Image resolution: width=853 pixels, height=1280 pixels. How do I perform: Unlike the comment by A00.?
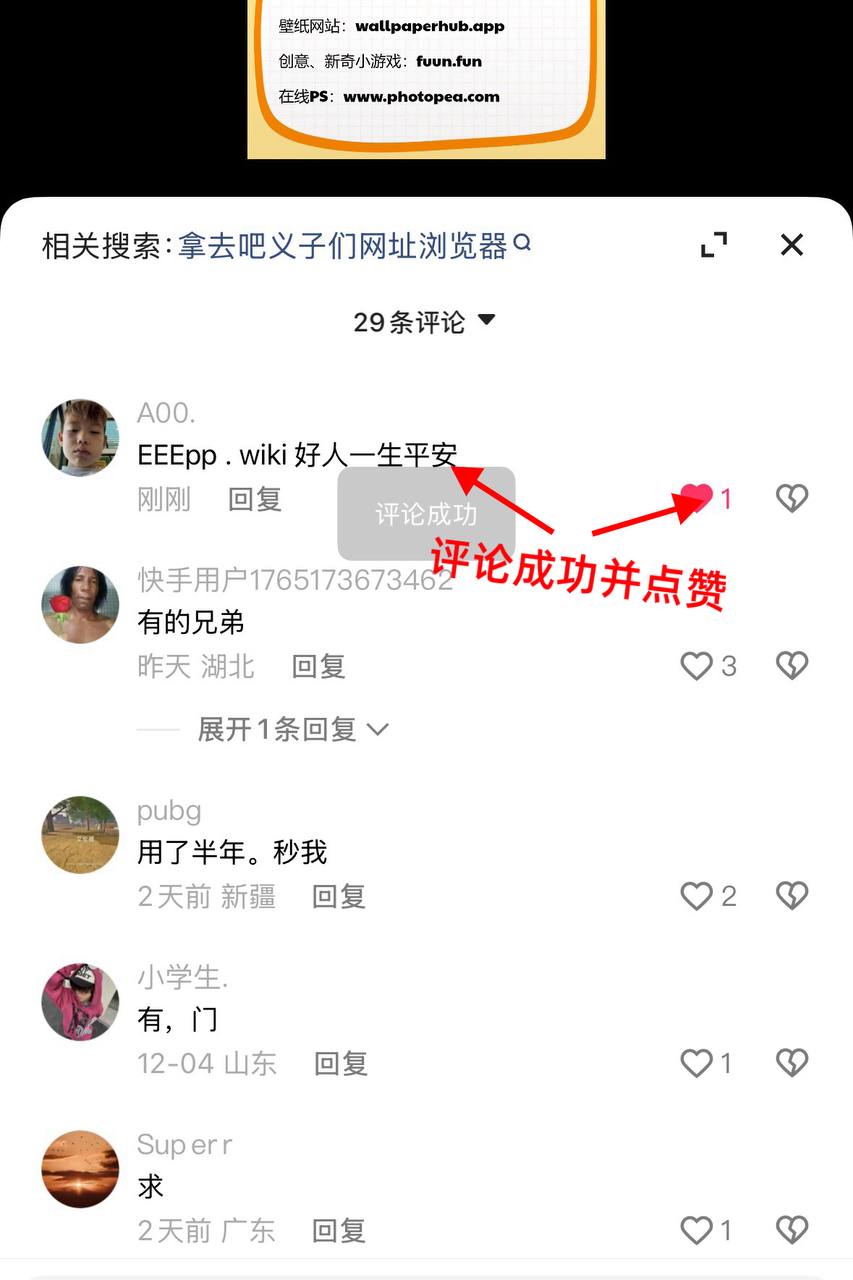697,497
